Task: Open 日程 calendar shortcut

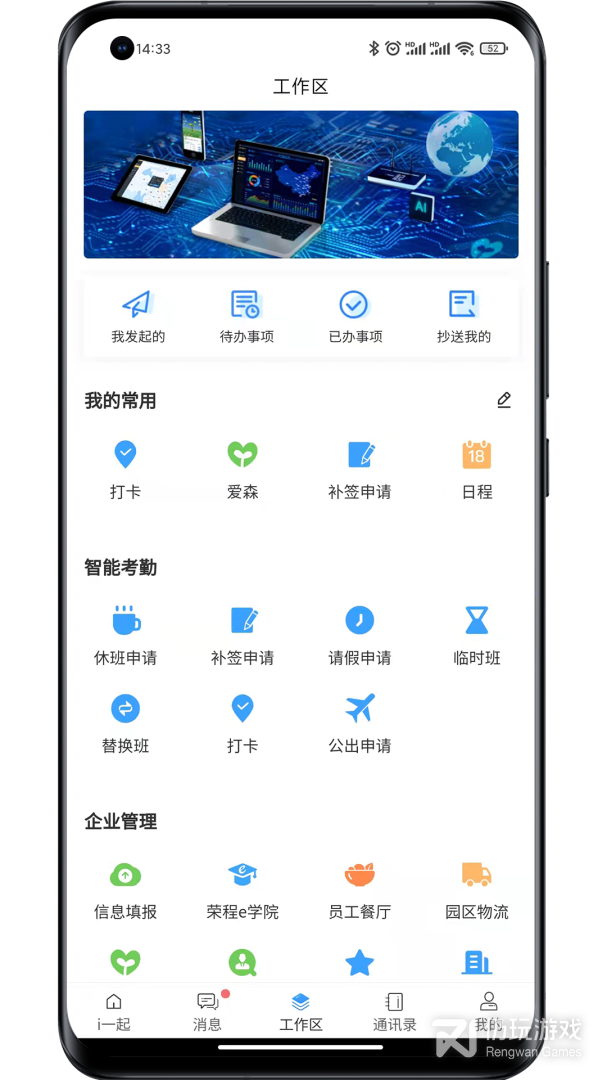Action: [x=477, y=468]
